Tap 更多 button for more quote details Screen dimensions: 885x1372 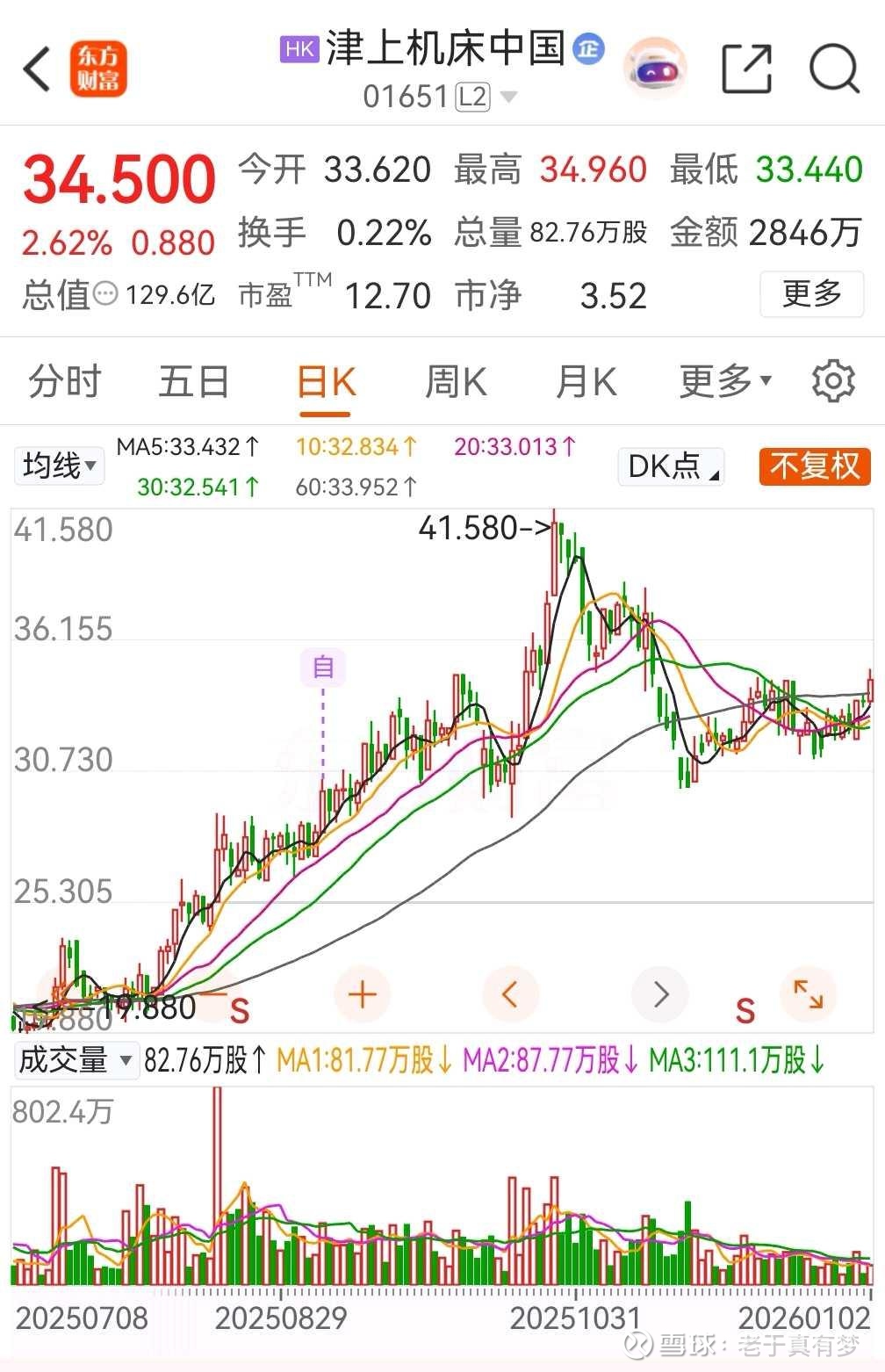811,294
